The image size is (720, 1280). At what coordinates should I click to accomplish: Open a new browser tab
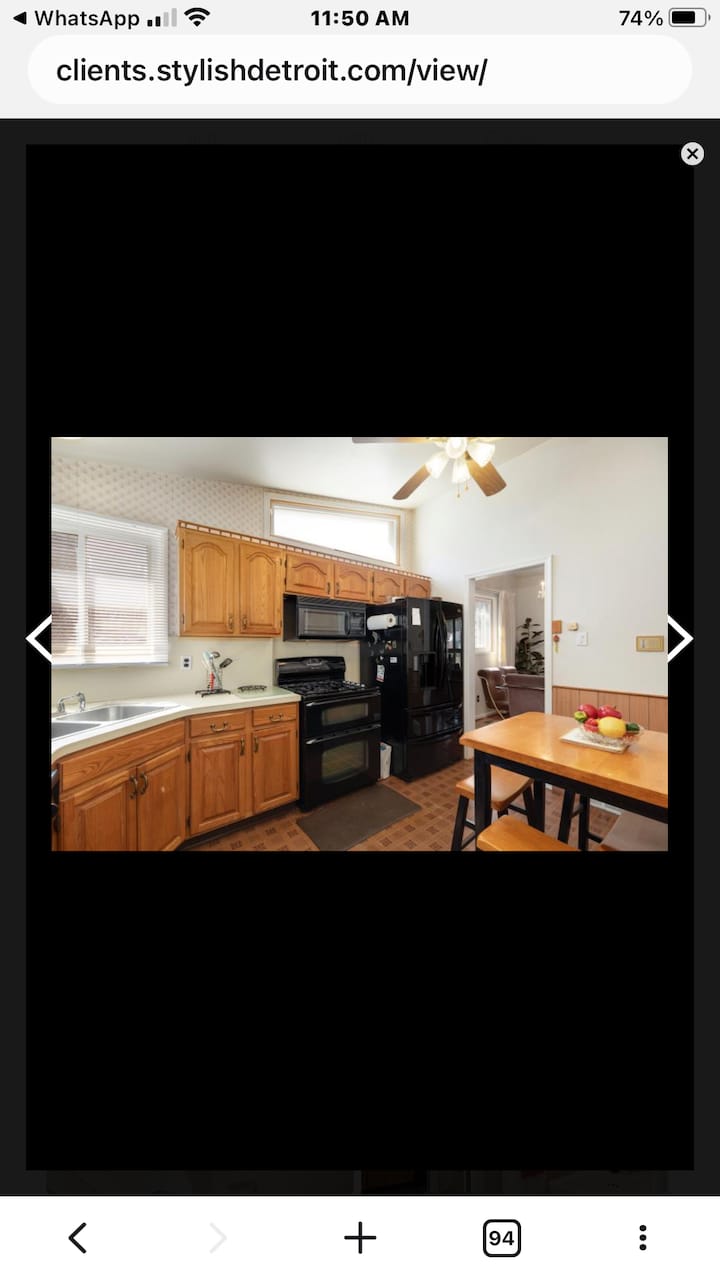(360, 1238)
